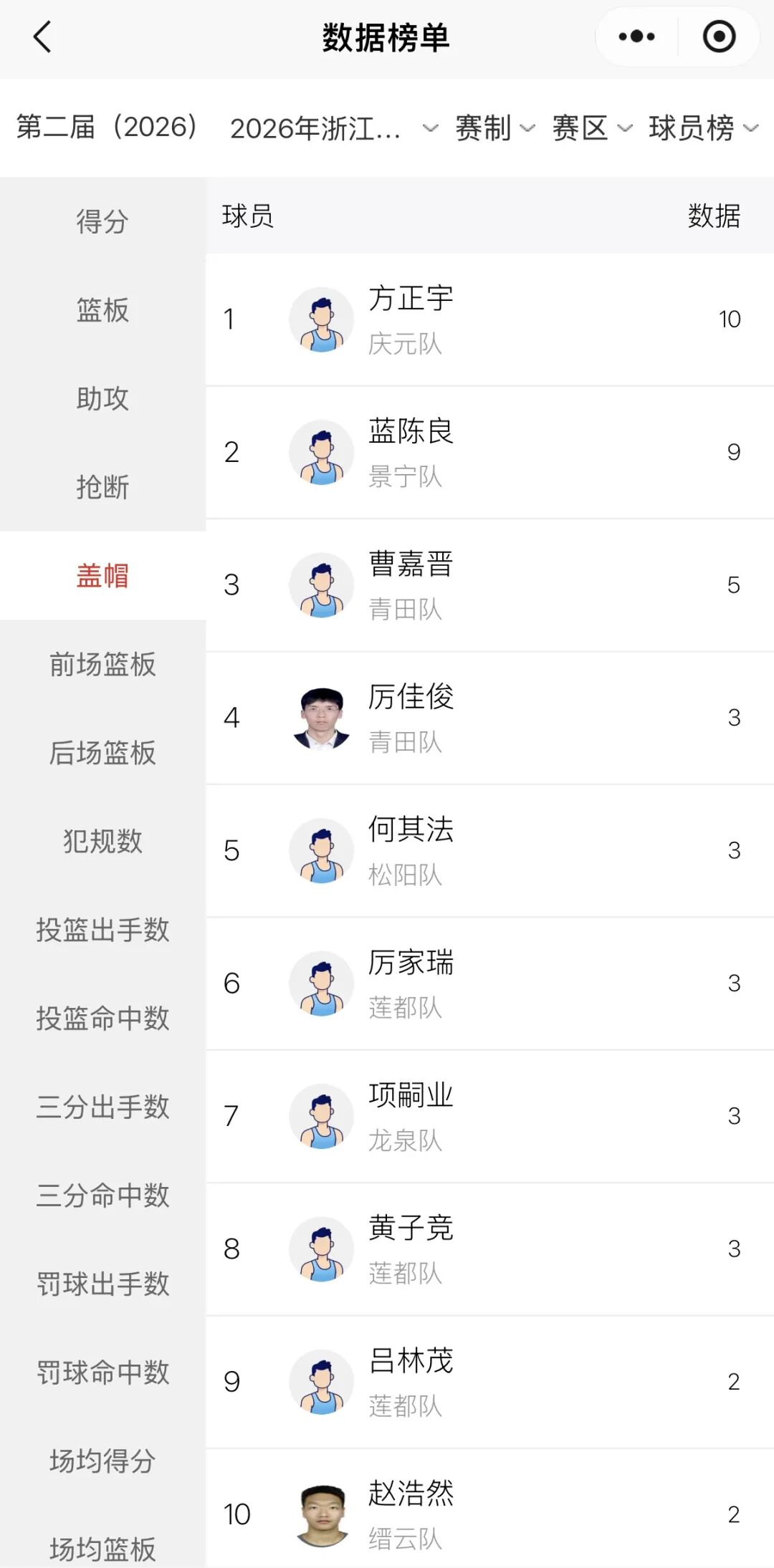Switch to the 篮板 ranking
Screen dimensions: 774x1568
pos(102,310)
